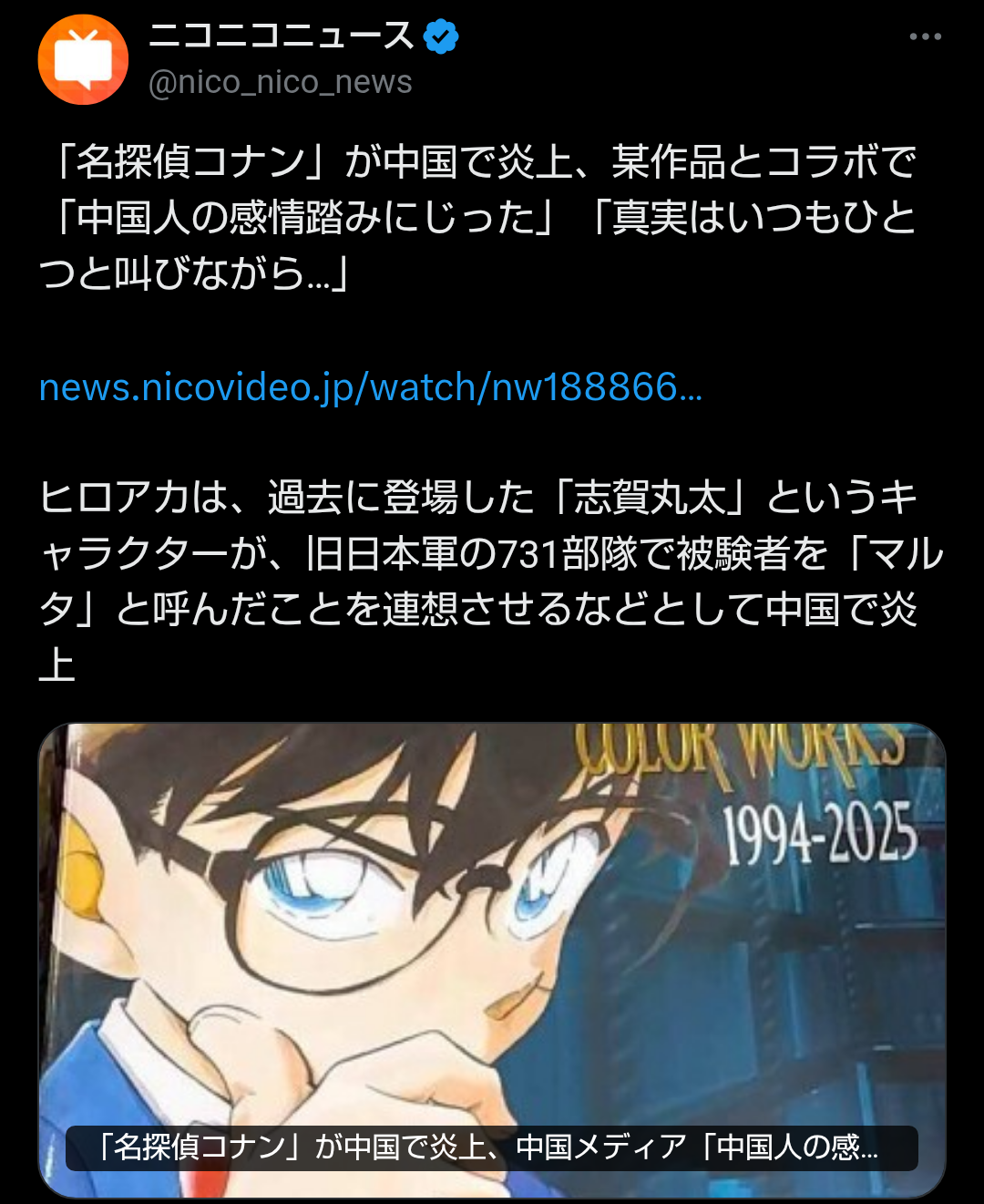Tap the @nico_nico_news account handle
Image resolution: width=984 pixels, height=1204 pixels.
281,82
